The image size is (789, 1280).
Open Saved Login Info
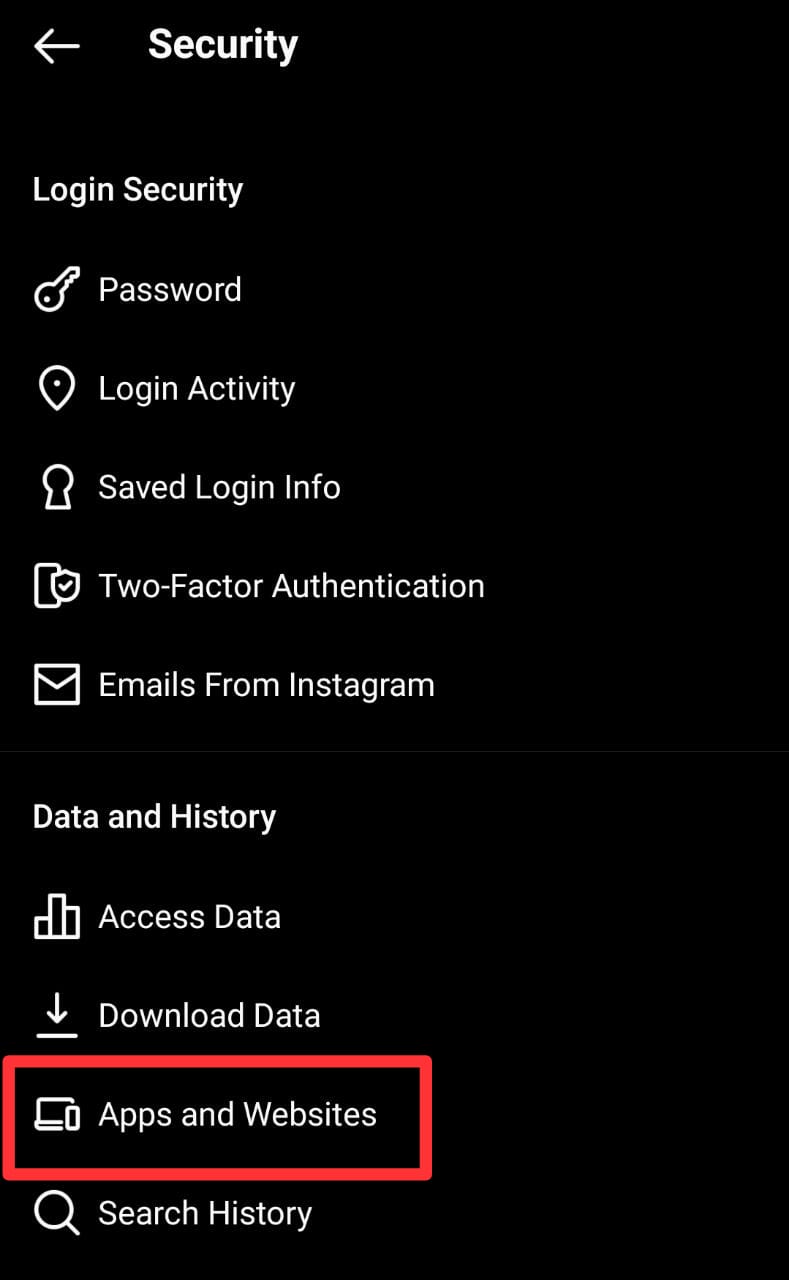tap(219, 488)
